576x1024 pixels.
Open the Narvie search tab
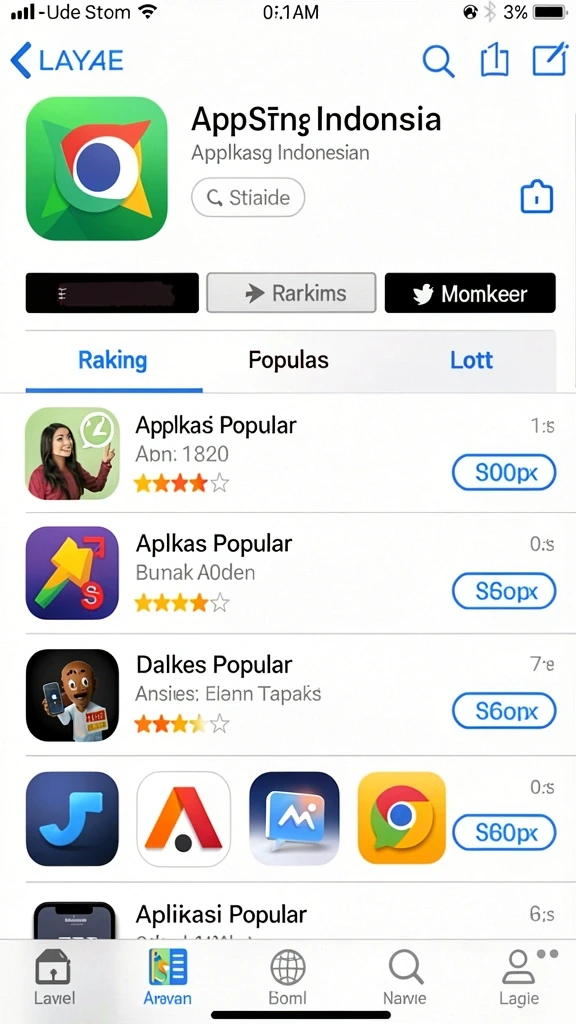[x=405, y=977]
